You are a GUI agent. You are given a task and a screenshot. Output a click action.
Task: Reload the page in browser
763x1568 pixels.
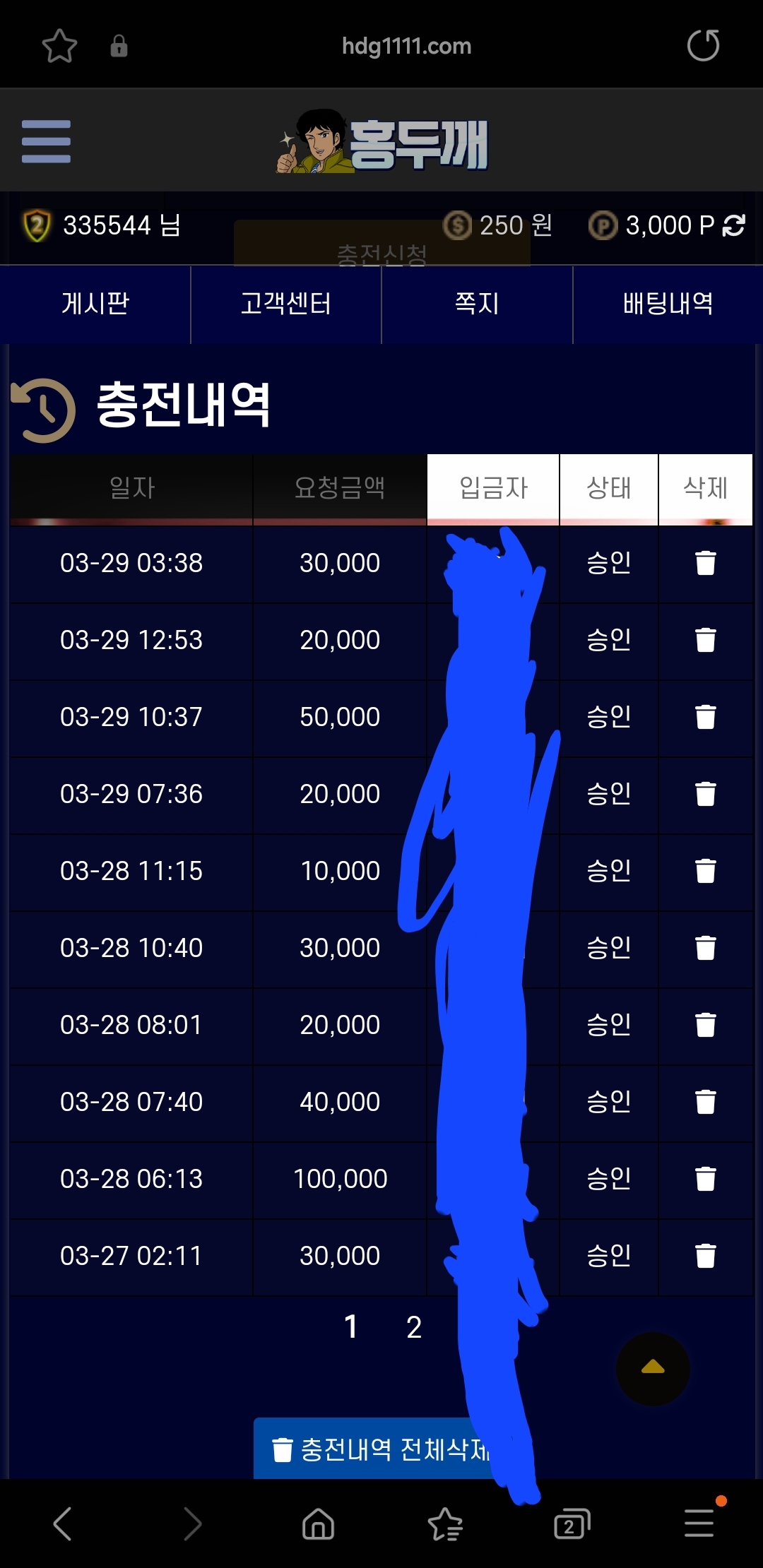(x=703, y=46)
